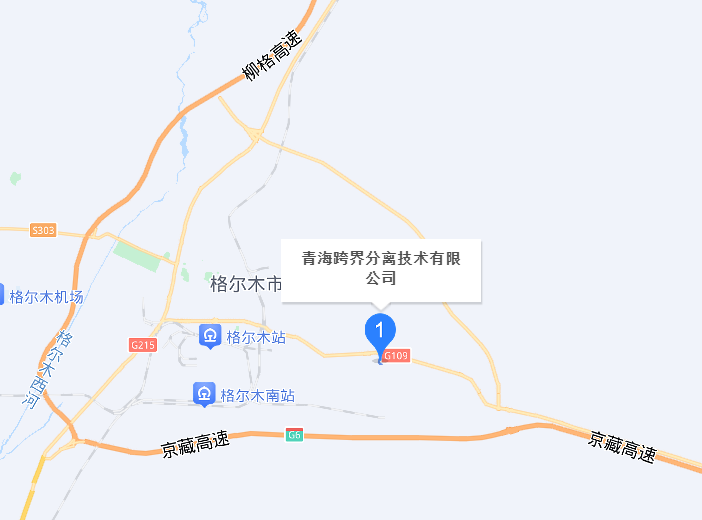The height and width of the screenshot is (520, 702).
Task: Open the 格尔木机场 airport marker
Action: tap(3, 296)
